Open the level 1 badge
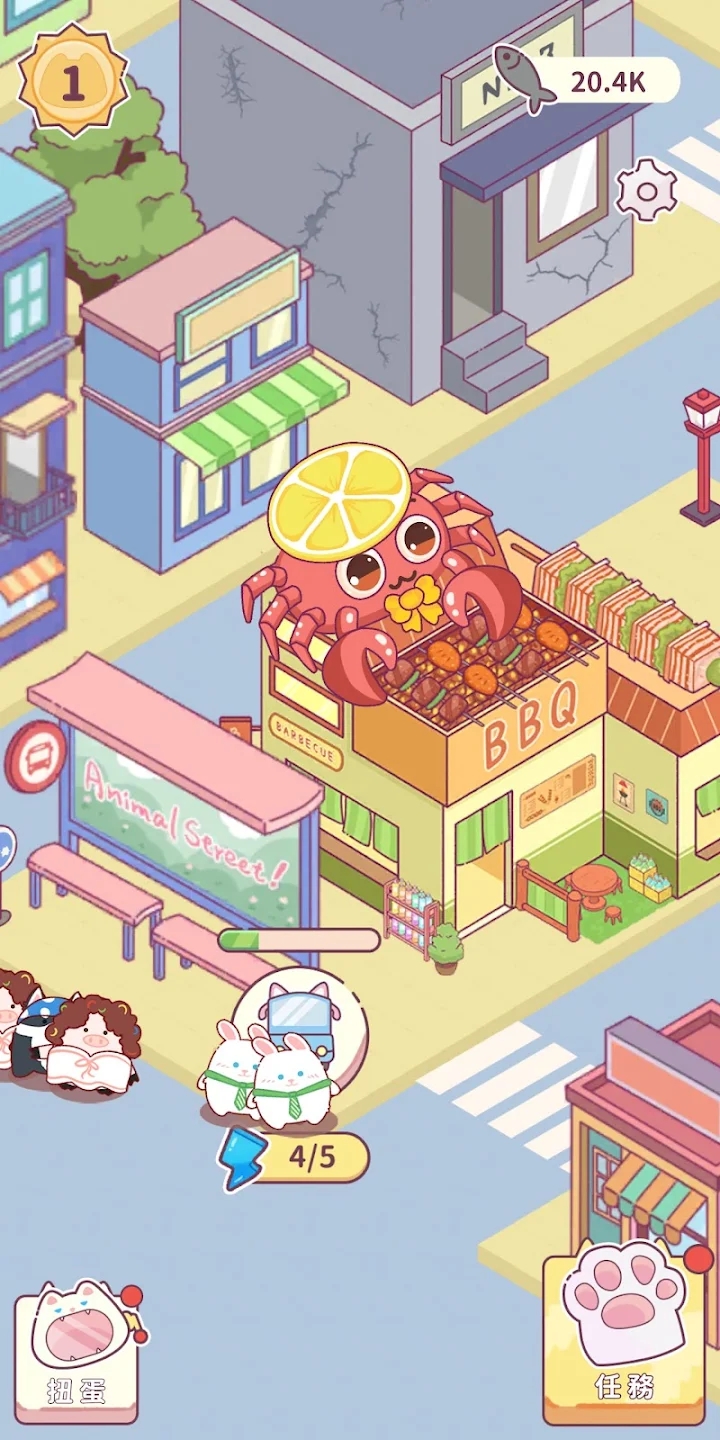Screen dimensions: 720x1440 72,82
